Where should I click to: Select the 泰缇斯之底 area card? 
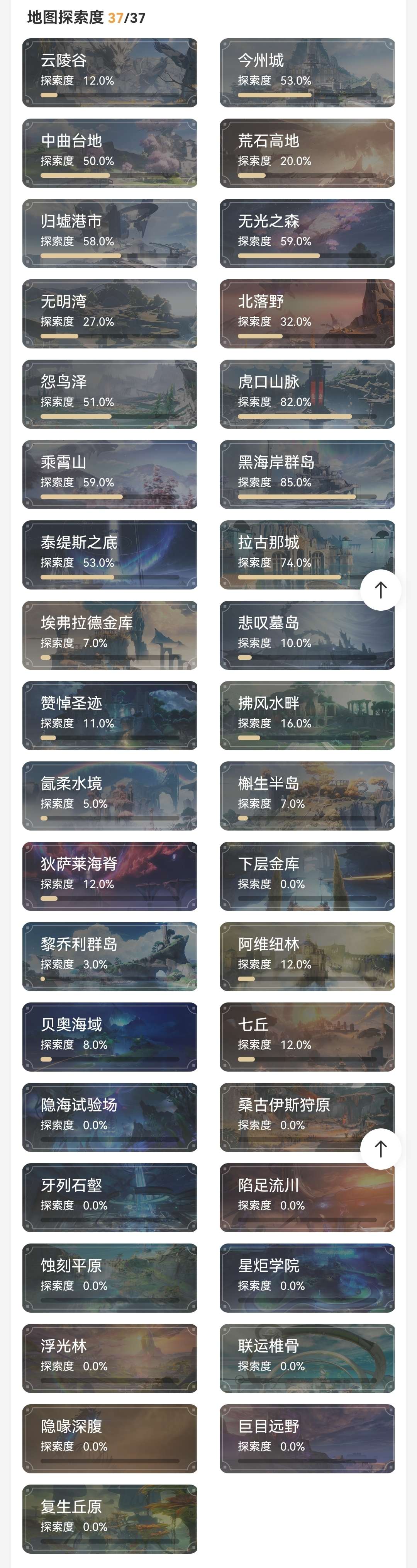point(110,554)
